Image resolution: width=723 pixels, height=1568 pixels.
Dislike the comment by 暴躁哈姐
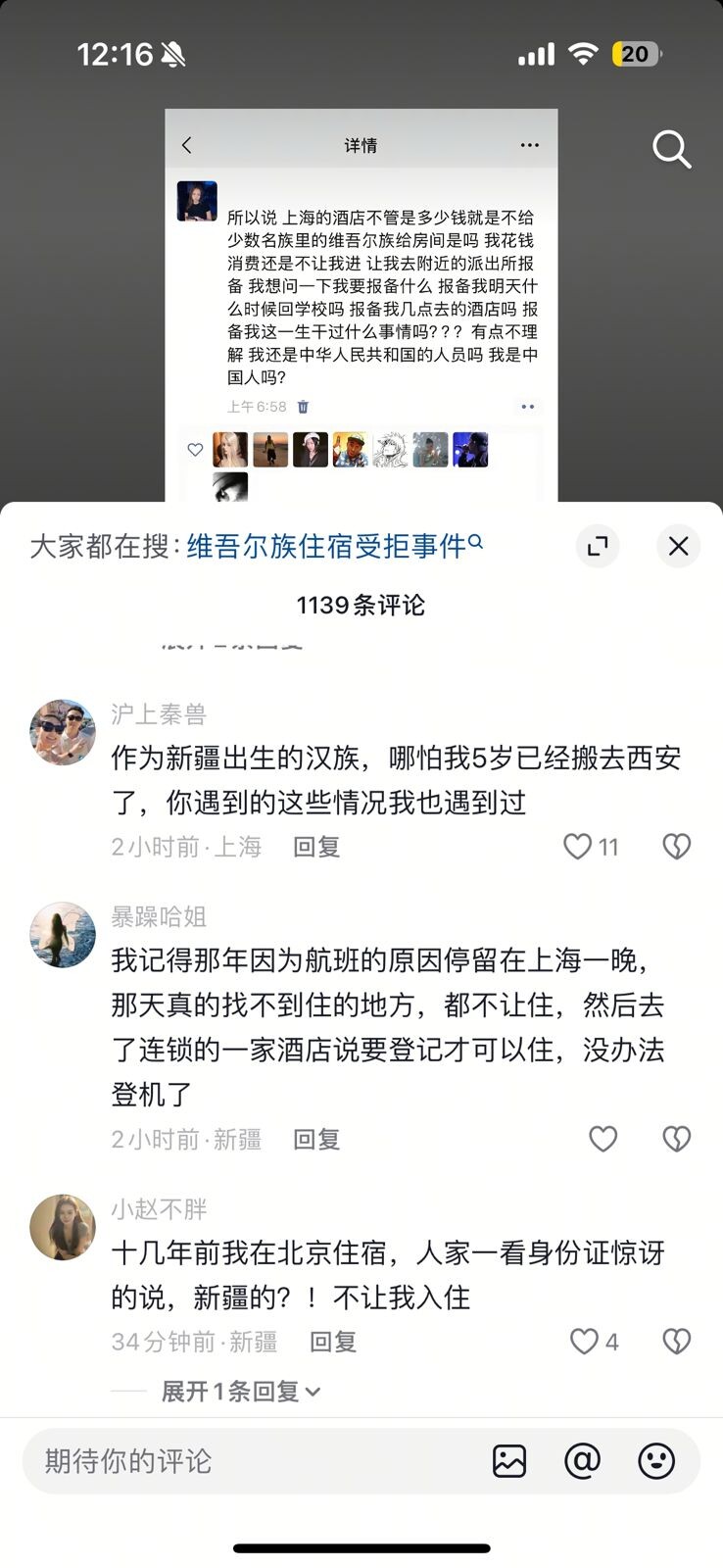pos(676,1139)
